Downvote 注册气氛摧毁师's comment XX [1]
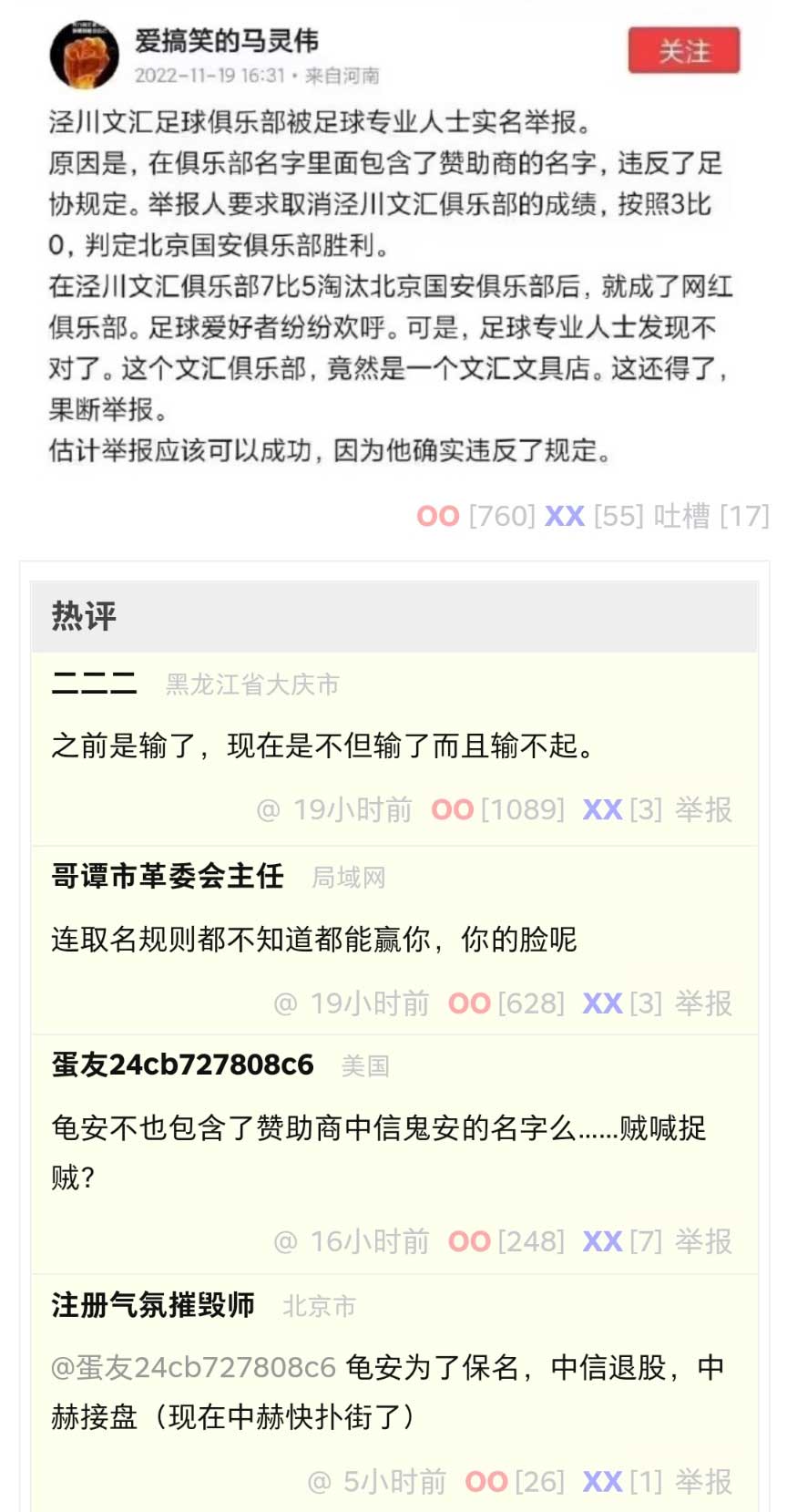The height and width of the screenshot is (1512, 787). (x=602, y=1482)
